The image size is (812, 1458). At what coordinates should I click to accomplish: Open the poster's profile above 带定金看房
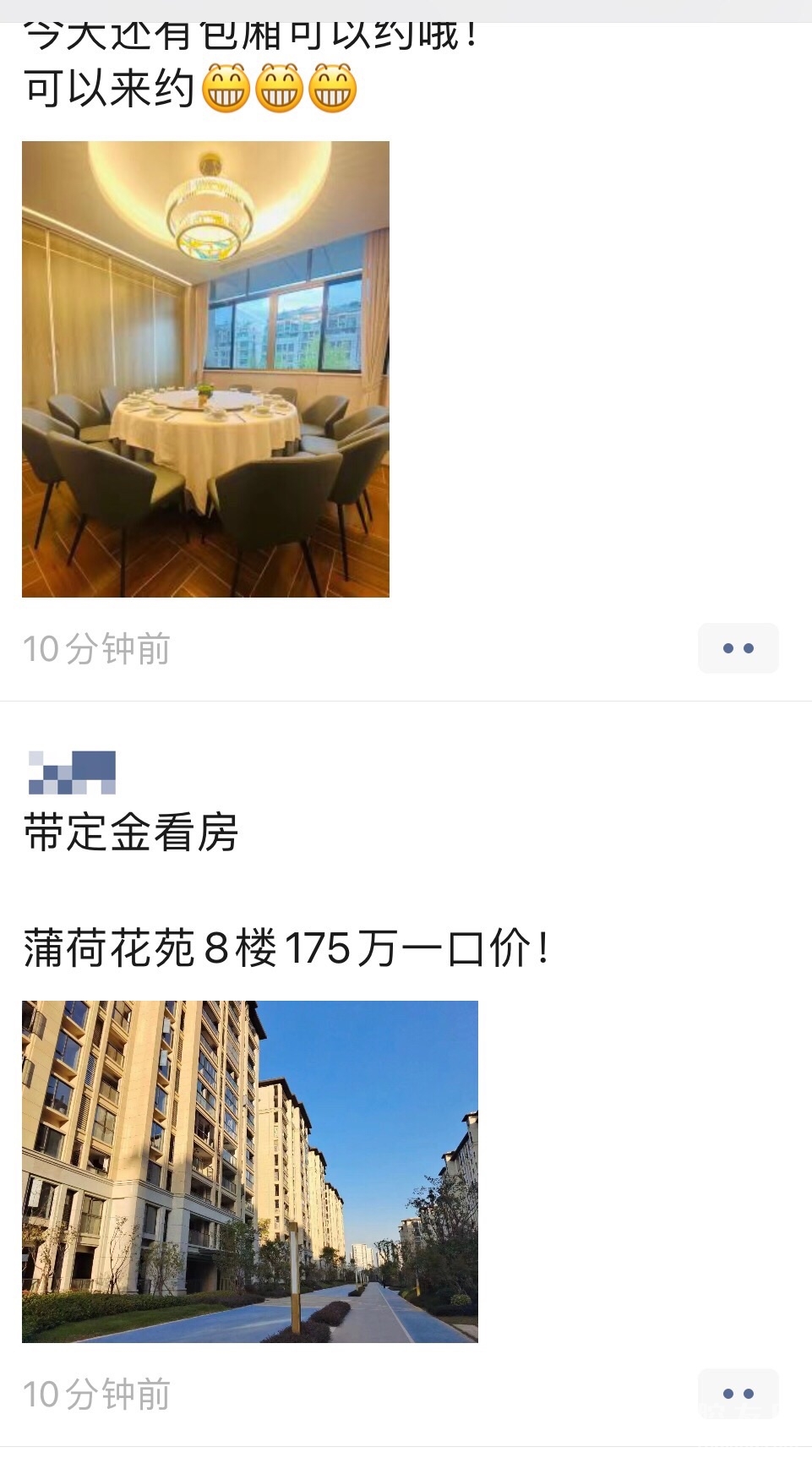[x=72, y=772]
